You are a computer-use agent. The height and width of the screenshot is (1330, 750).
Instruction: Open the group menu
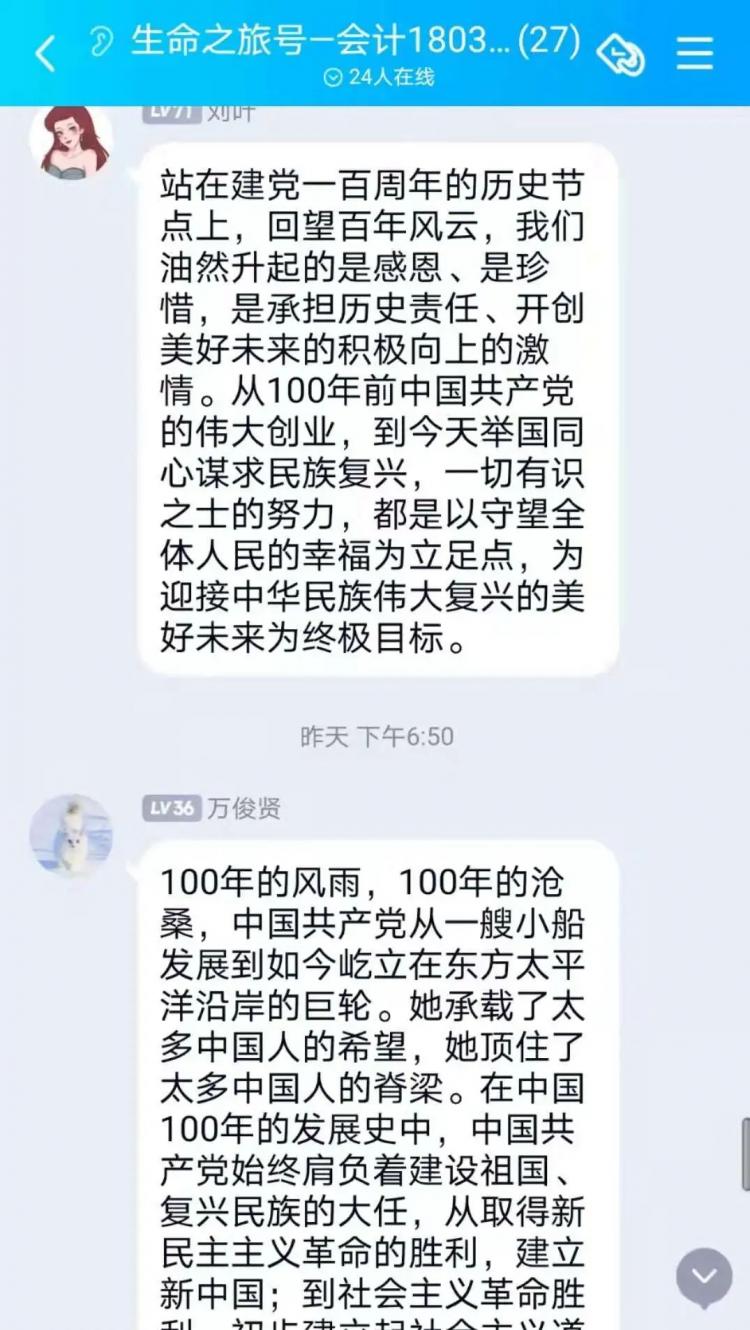click(694, 53)
